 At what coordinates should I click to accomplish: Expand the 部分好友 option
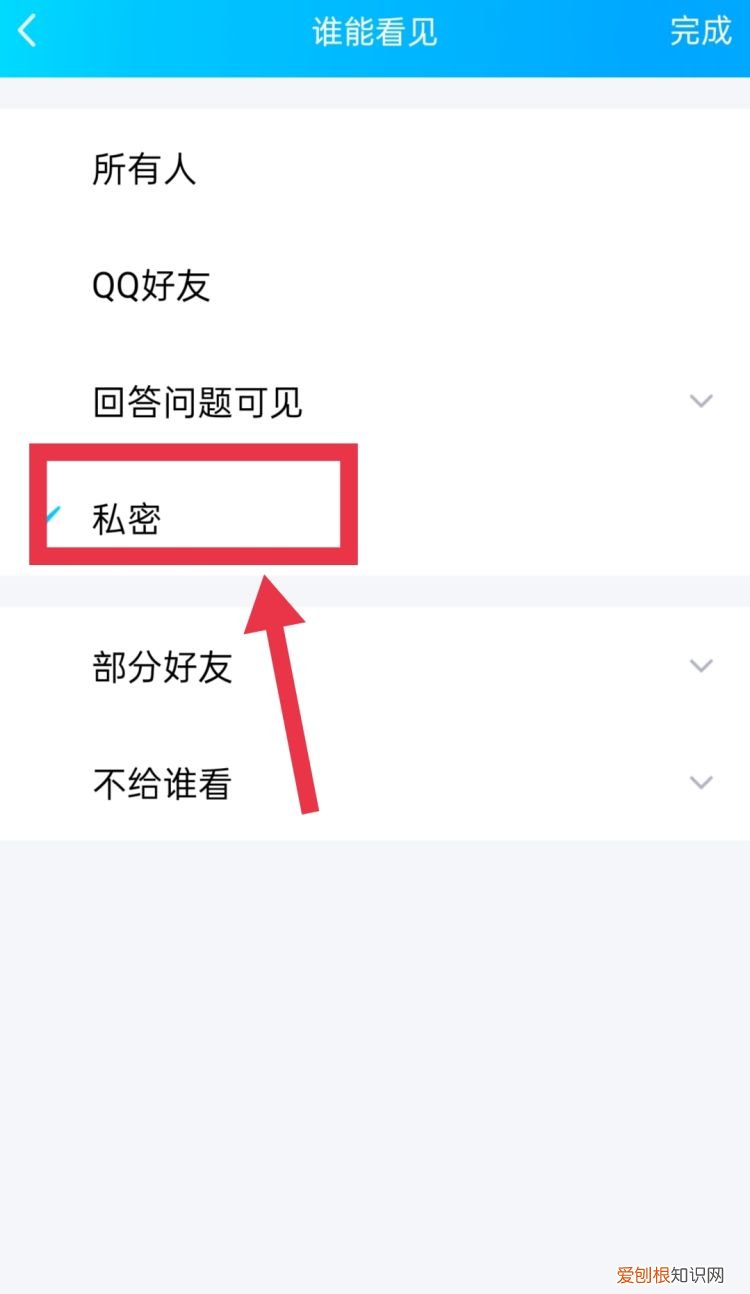point(375,666)
